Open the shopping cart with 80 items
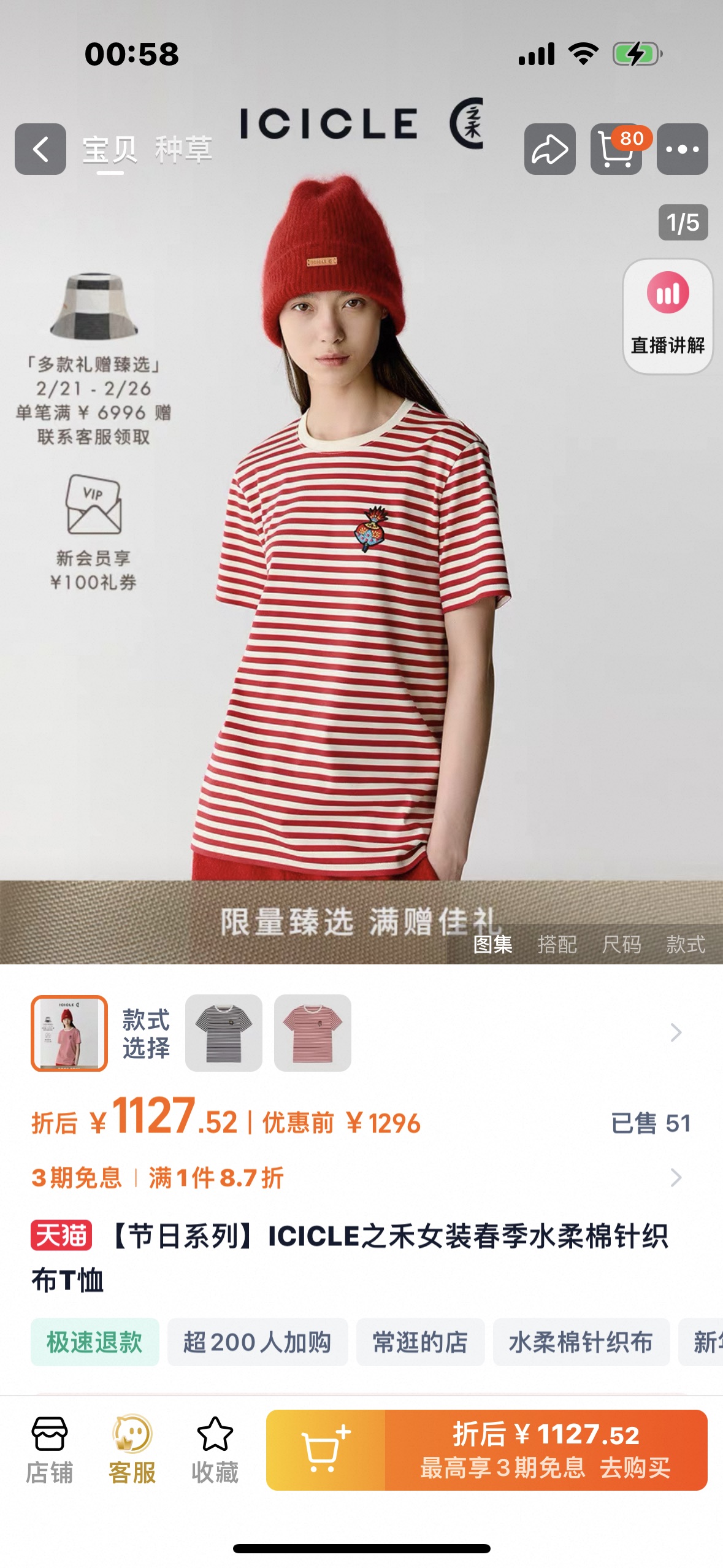Screen dimensions: 723x1568 coord(616,149)
